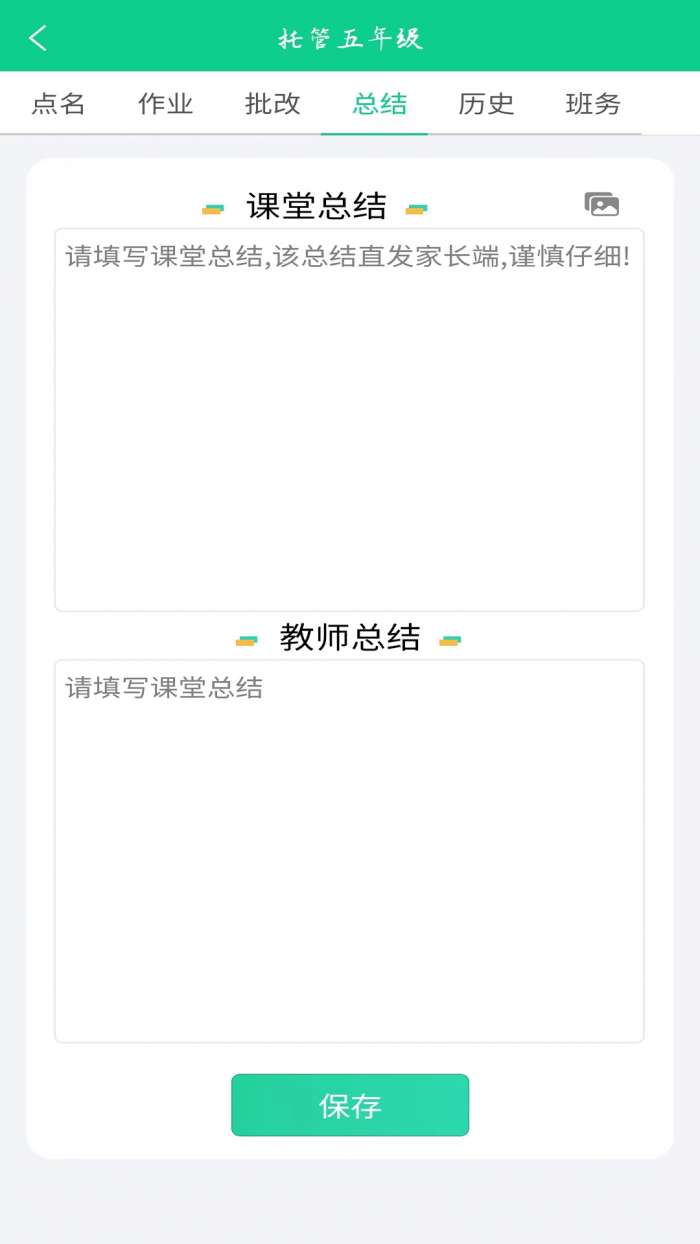Viewport: 700px width, 1244px height.
Task: Open the 历史 tab
Action: 486,103
